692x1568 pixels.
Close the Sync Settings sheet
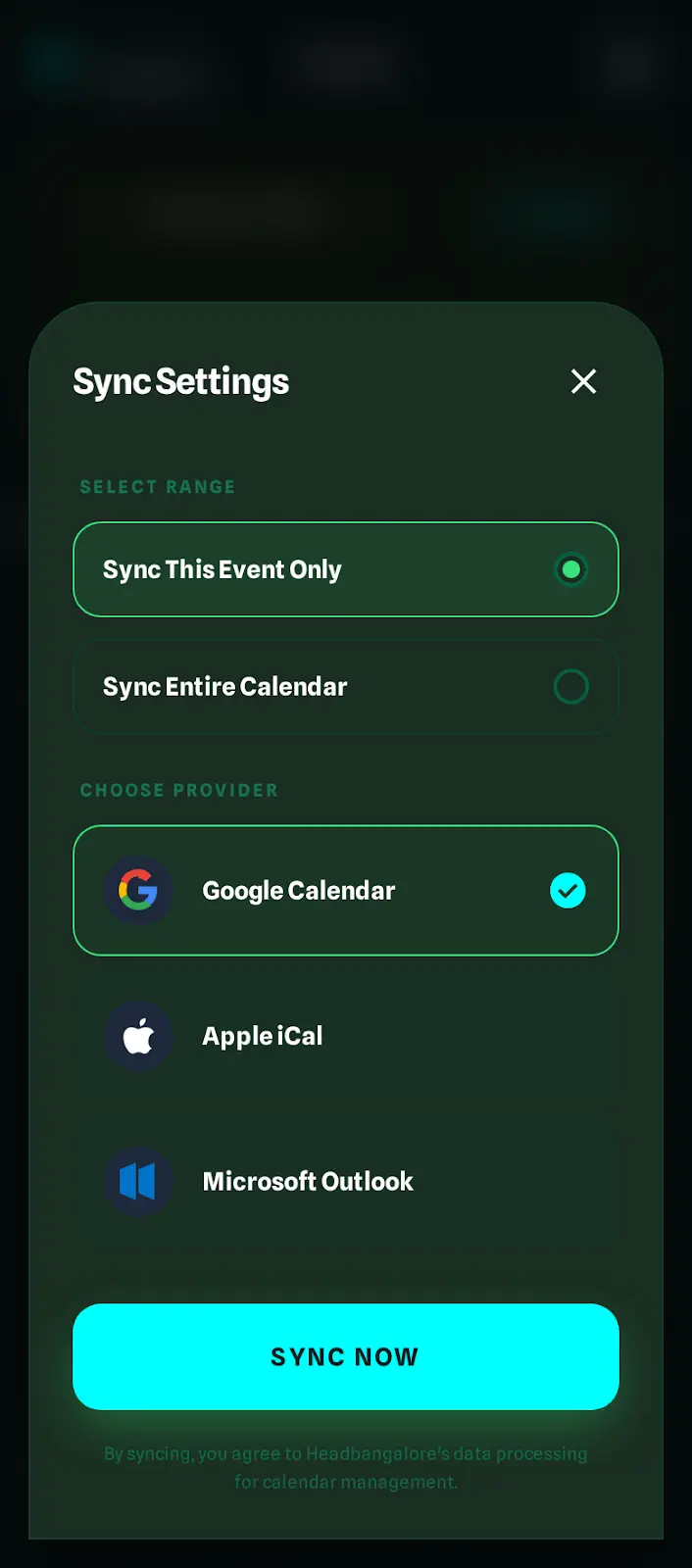click(x=583, y=381)
